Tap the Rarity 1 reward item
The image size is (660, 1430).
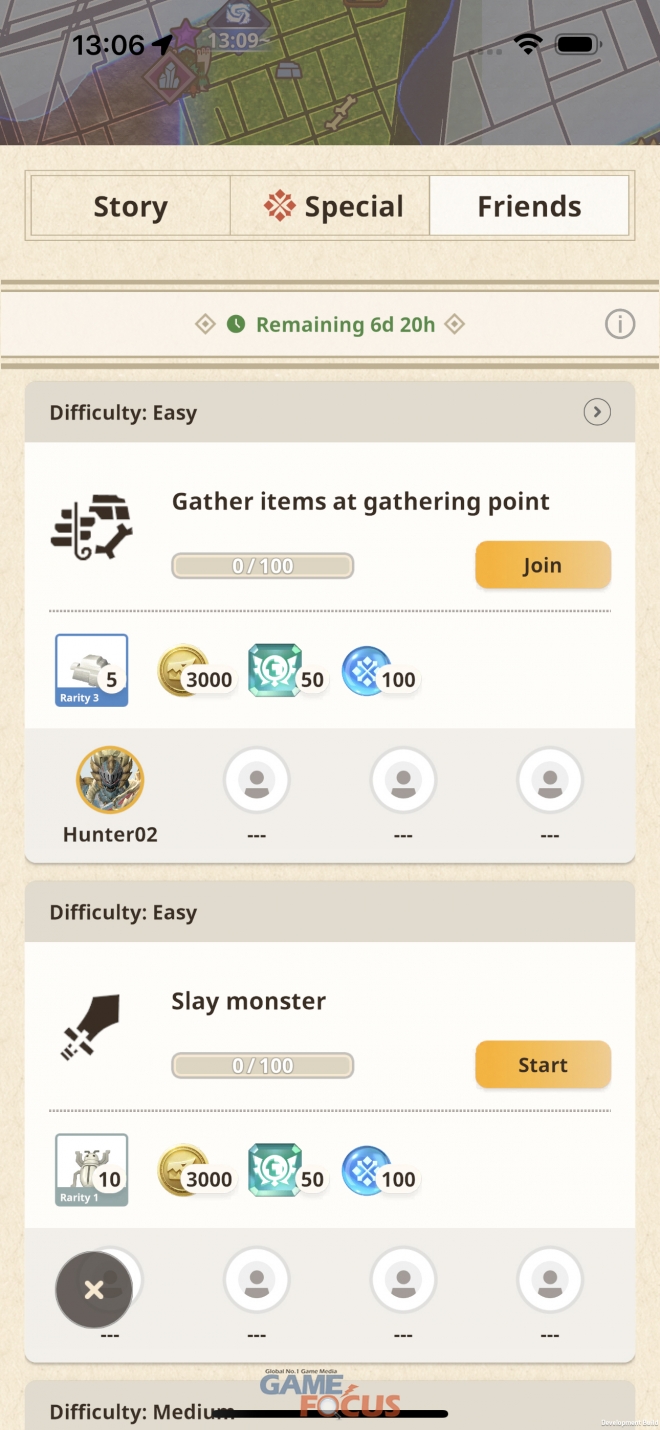91,1169
